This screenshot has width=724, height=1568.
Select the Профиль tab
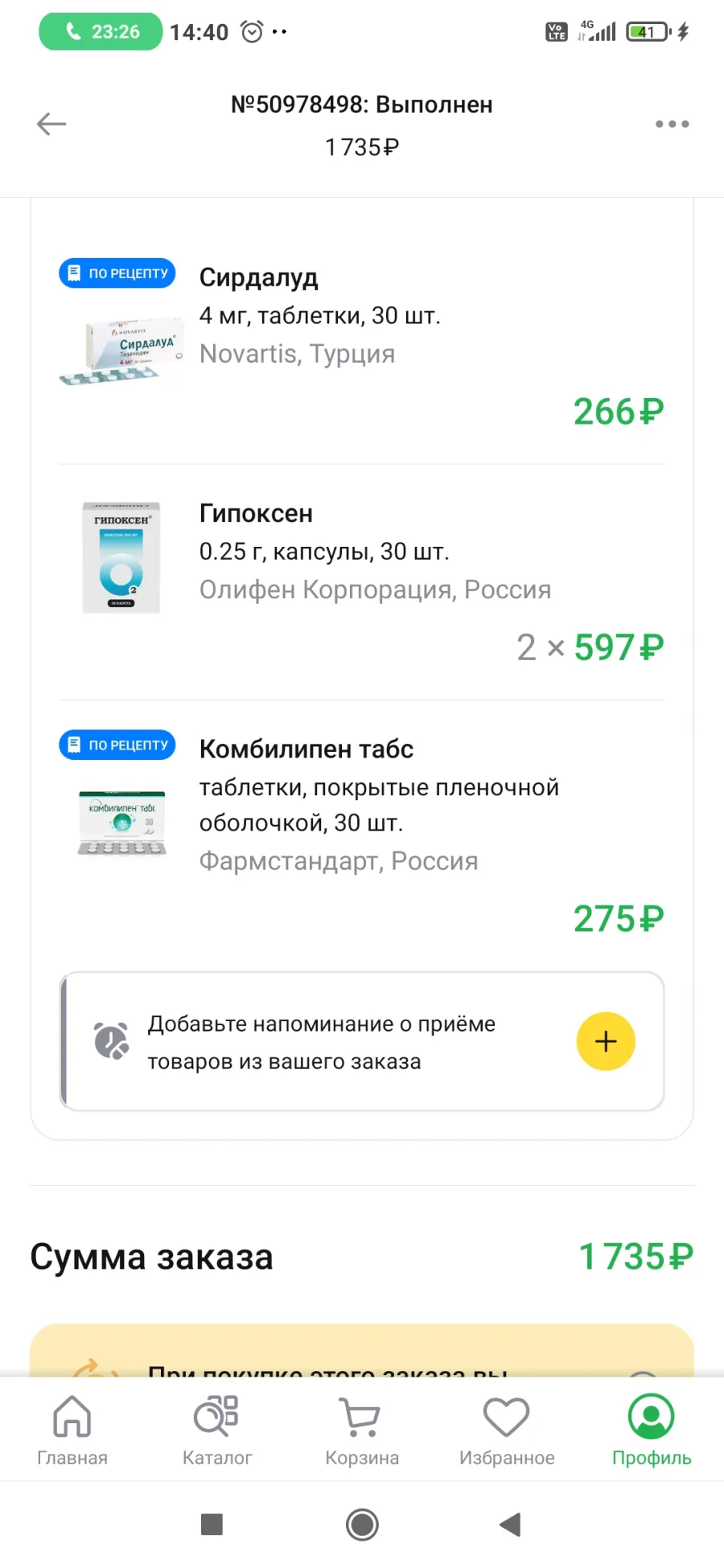click(x=652, y=1430)
